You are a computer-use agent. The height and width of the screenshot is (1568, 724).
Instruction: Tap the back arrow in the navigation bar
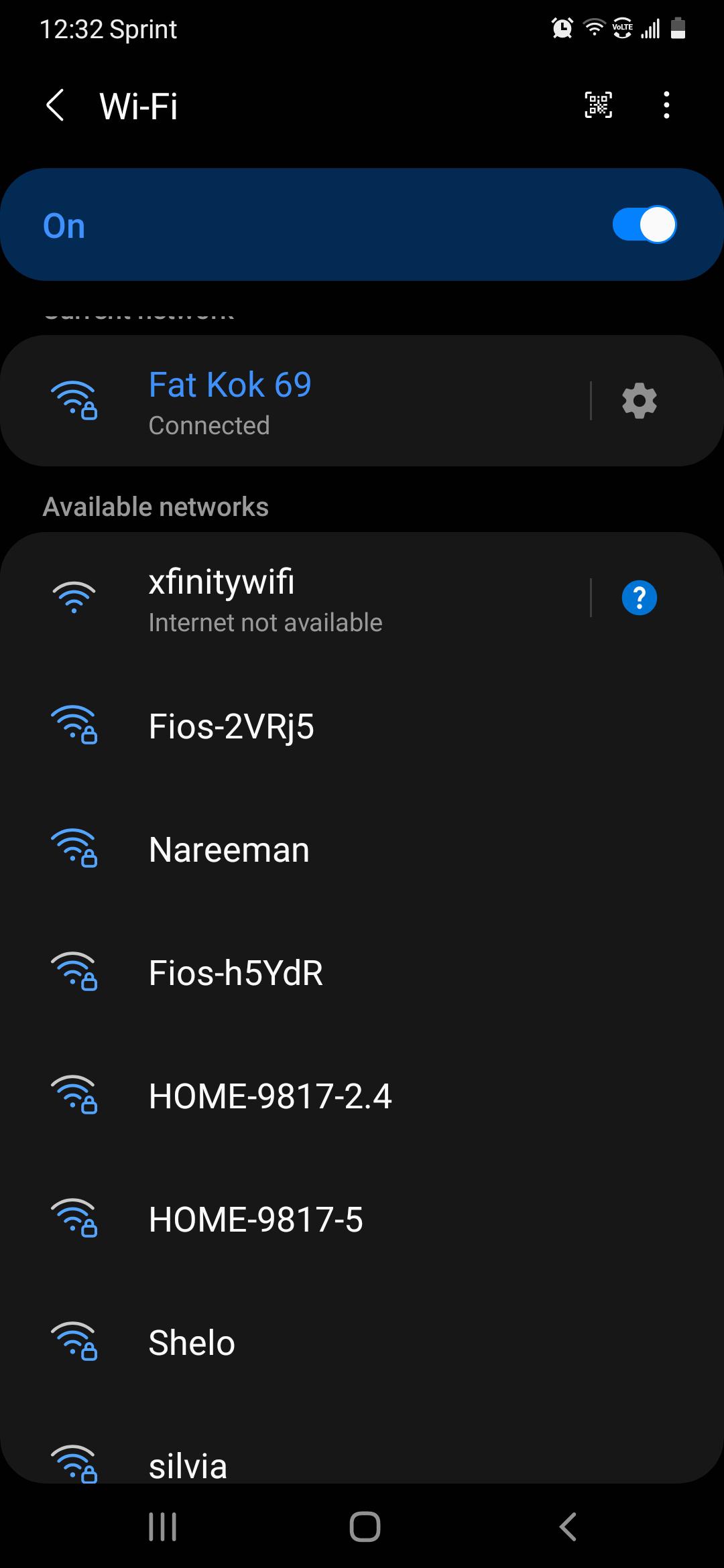click(x=566, y=1527)
